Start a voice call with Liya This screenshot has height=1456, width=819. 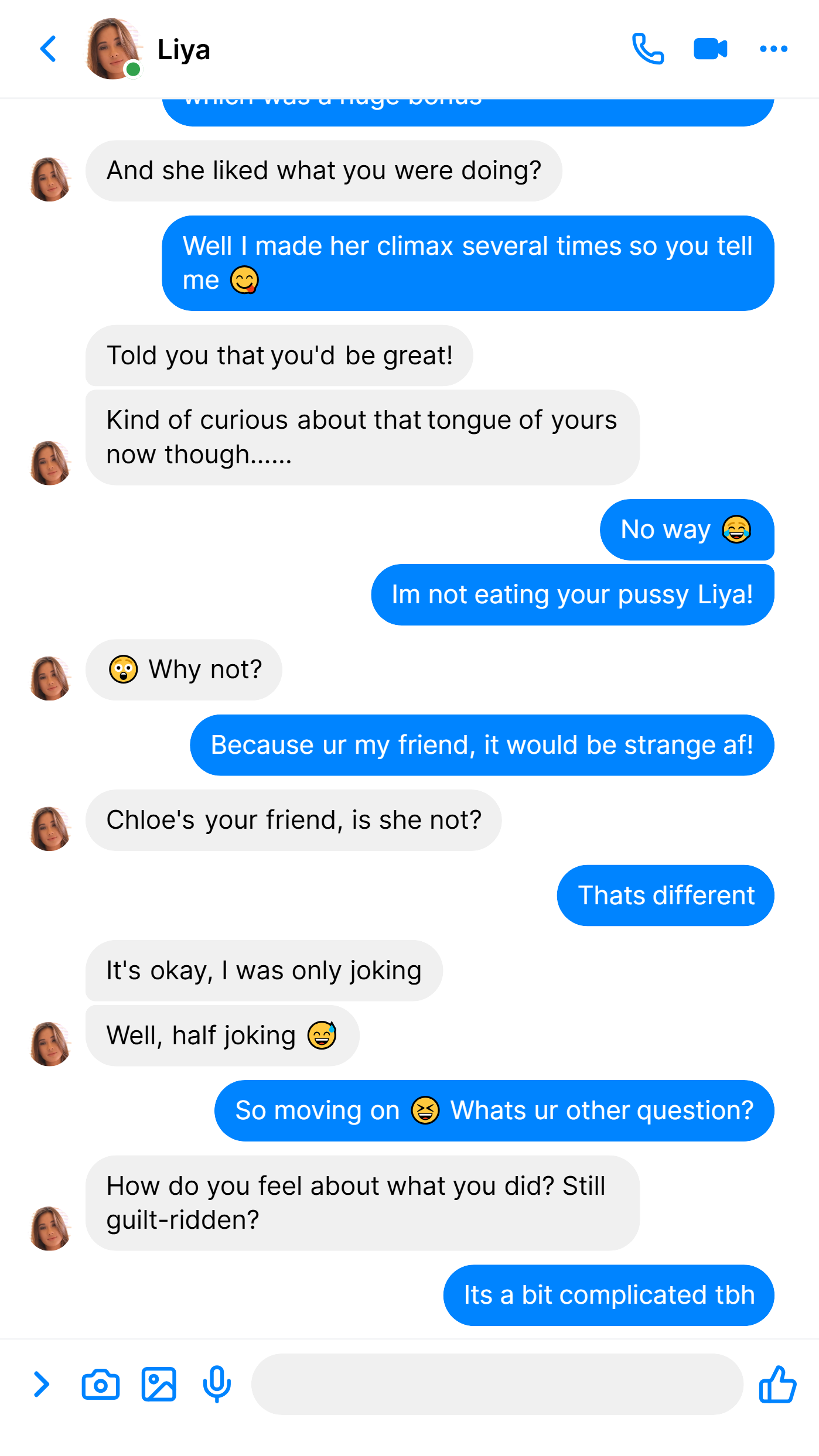tap(648, 49)
